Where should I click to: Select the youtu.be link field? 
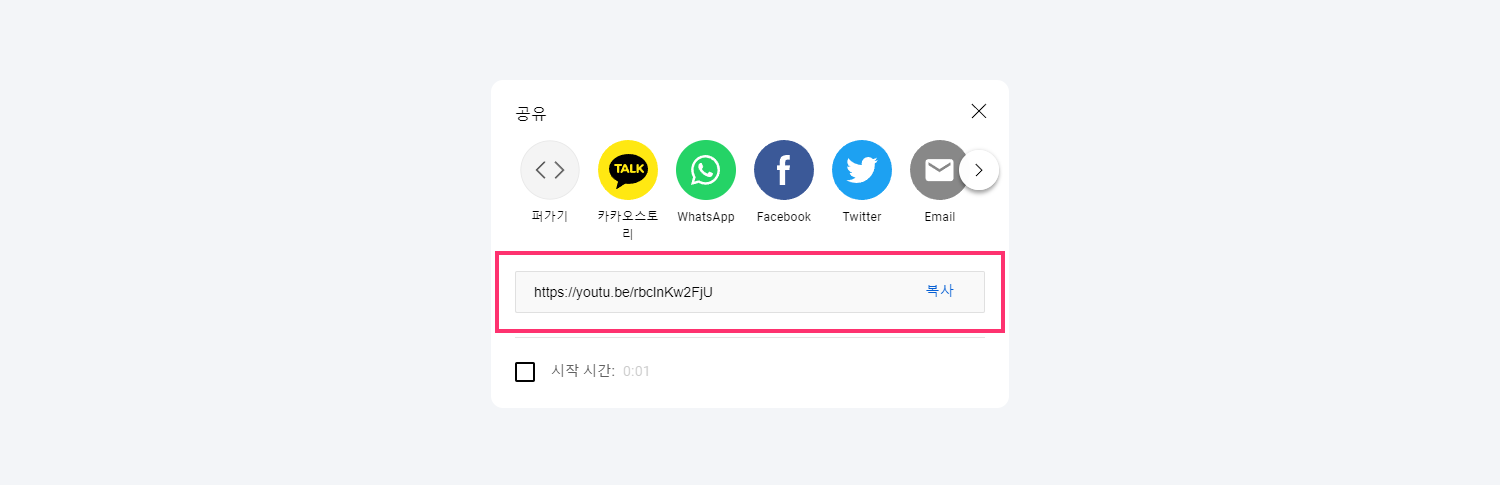700,292
